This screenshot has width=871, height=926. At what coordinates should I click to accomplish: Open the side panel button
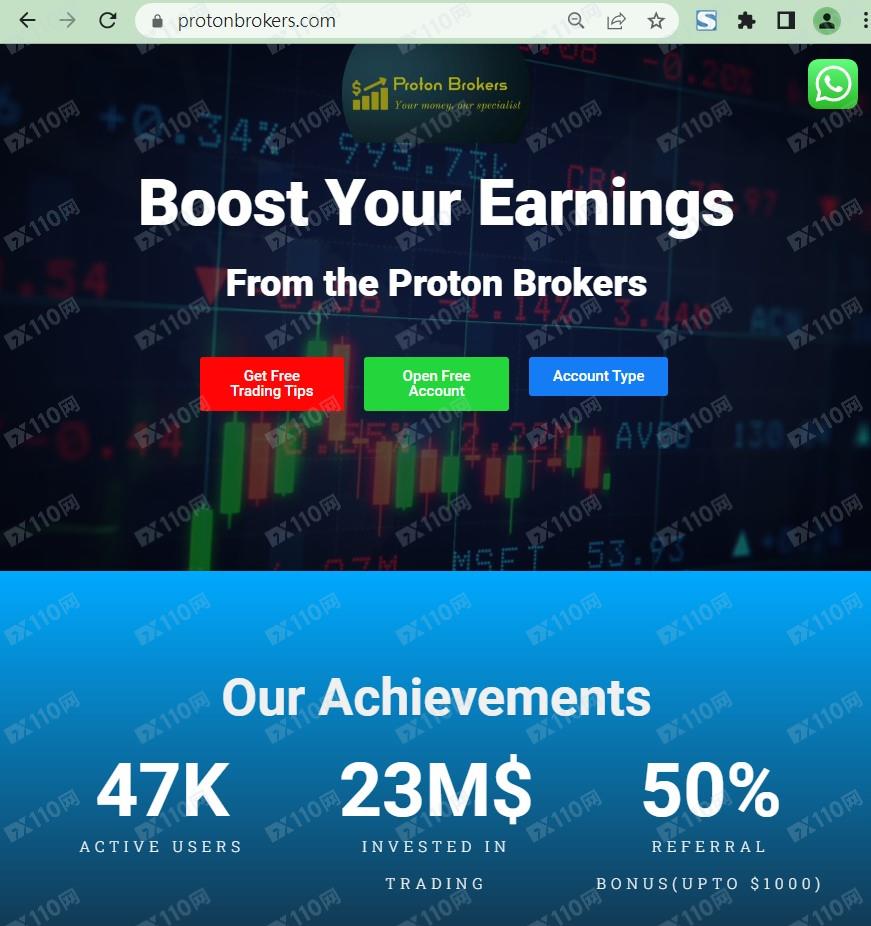[x=786, y=20]
